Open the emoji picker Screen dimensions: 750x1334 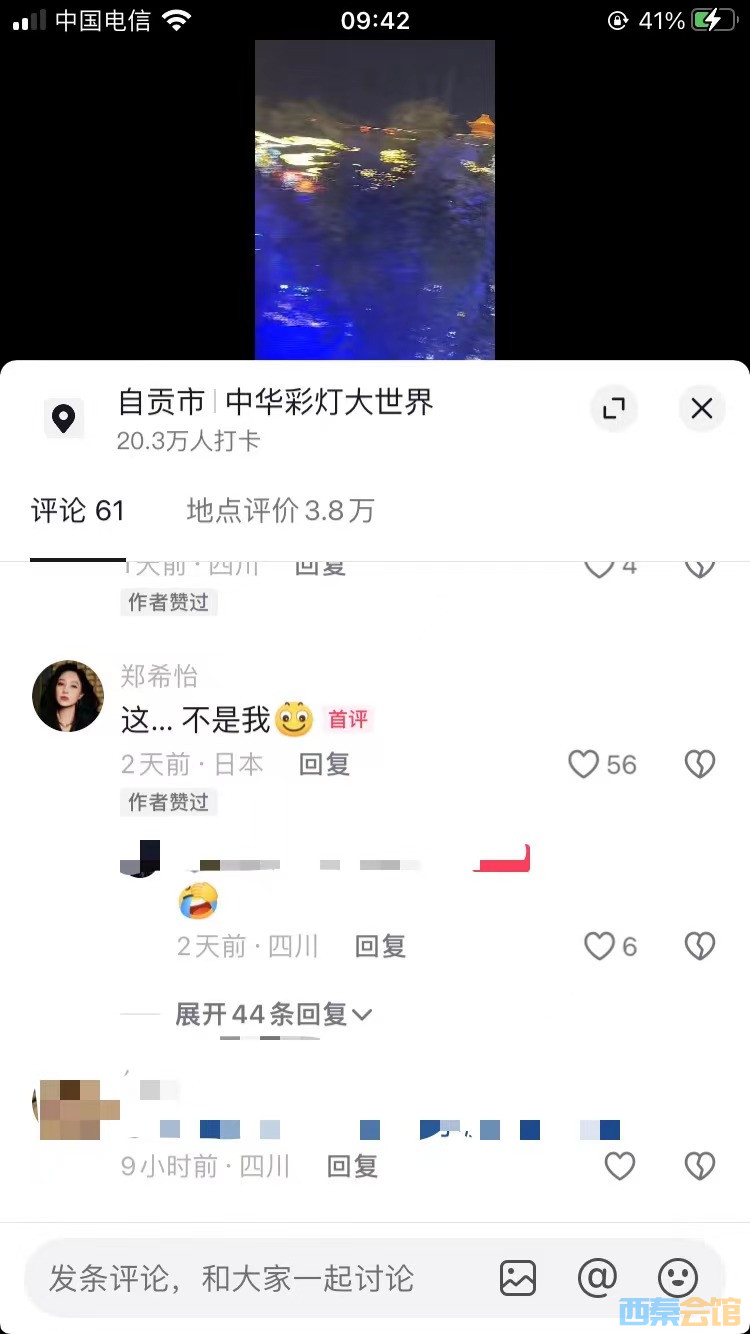click(x=677, y=1278)
